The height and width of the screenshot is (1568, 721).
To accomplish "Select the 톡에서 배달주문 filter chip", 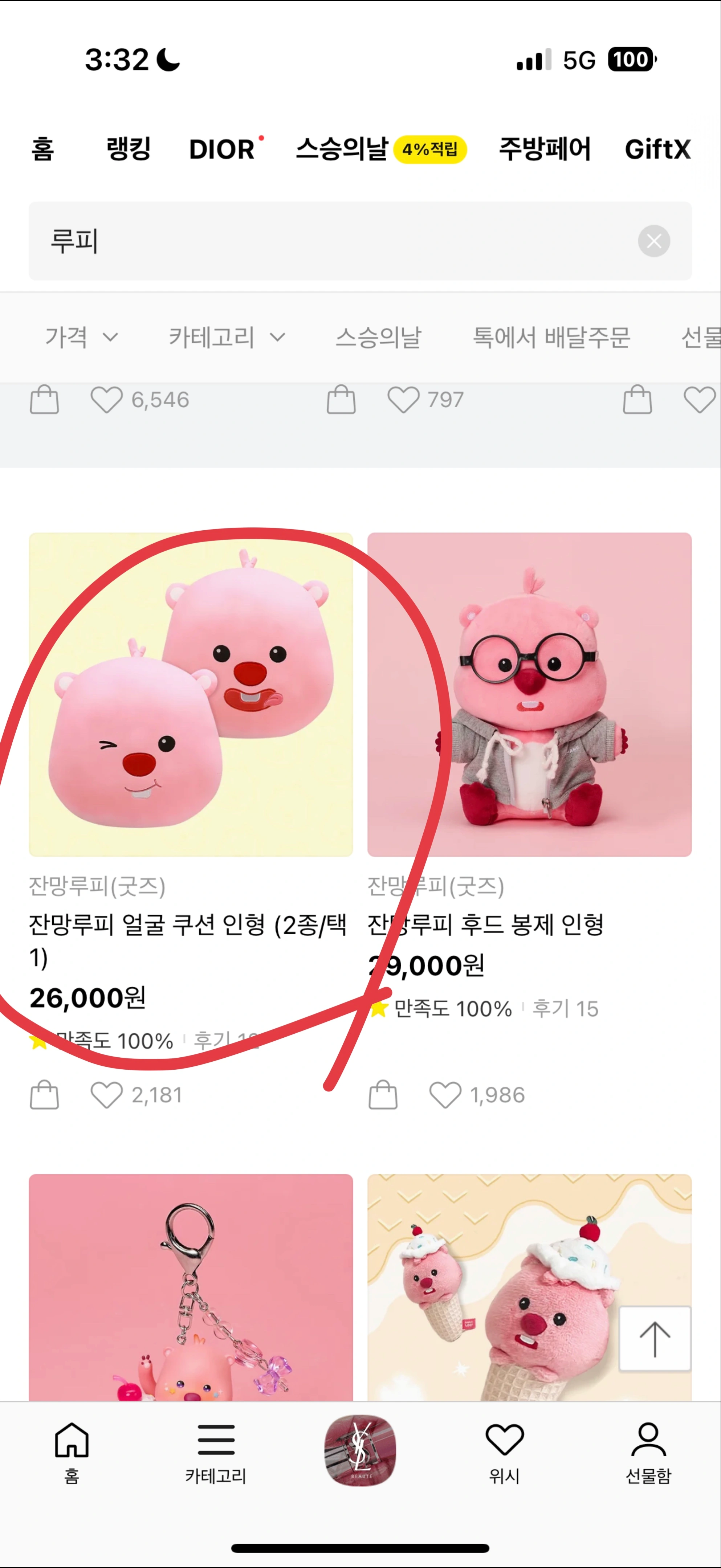I will tap(552, 337).
